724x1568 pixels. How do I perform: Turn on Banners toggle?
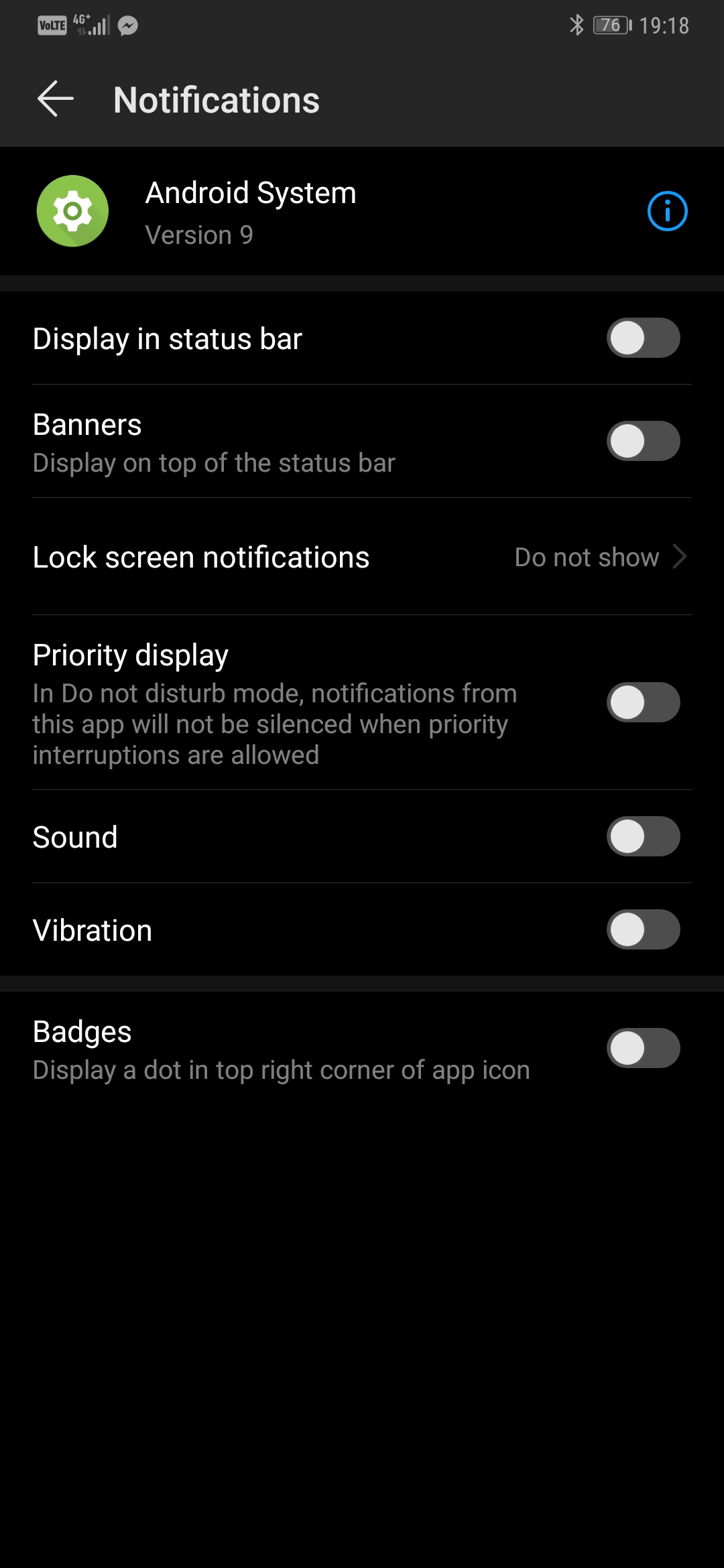coord(643,441)
